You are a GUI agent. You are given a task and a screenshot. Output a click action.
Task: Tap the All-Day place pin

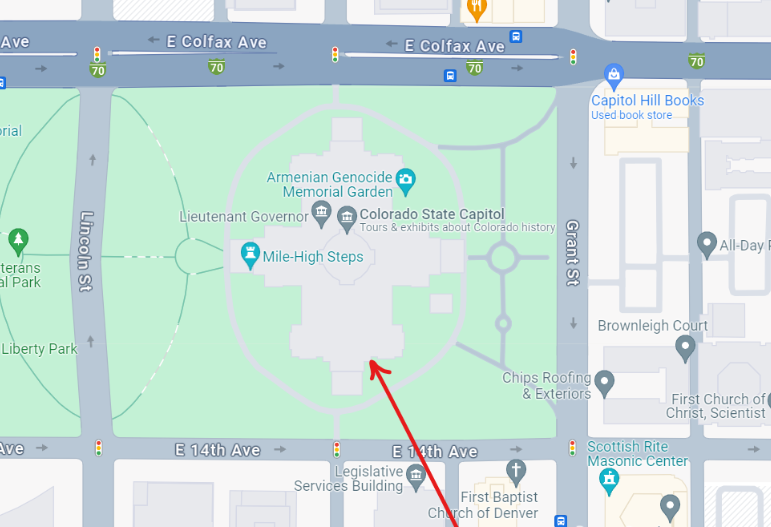(707, 243)
